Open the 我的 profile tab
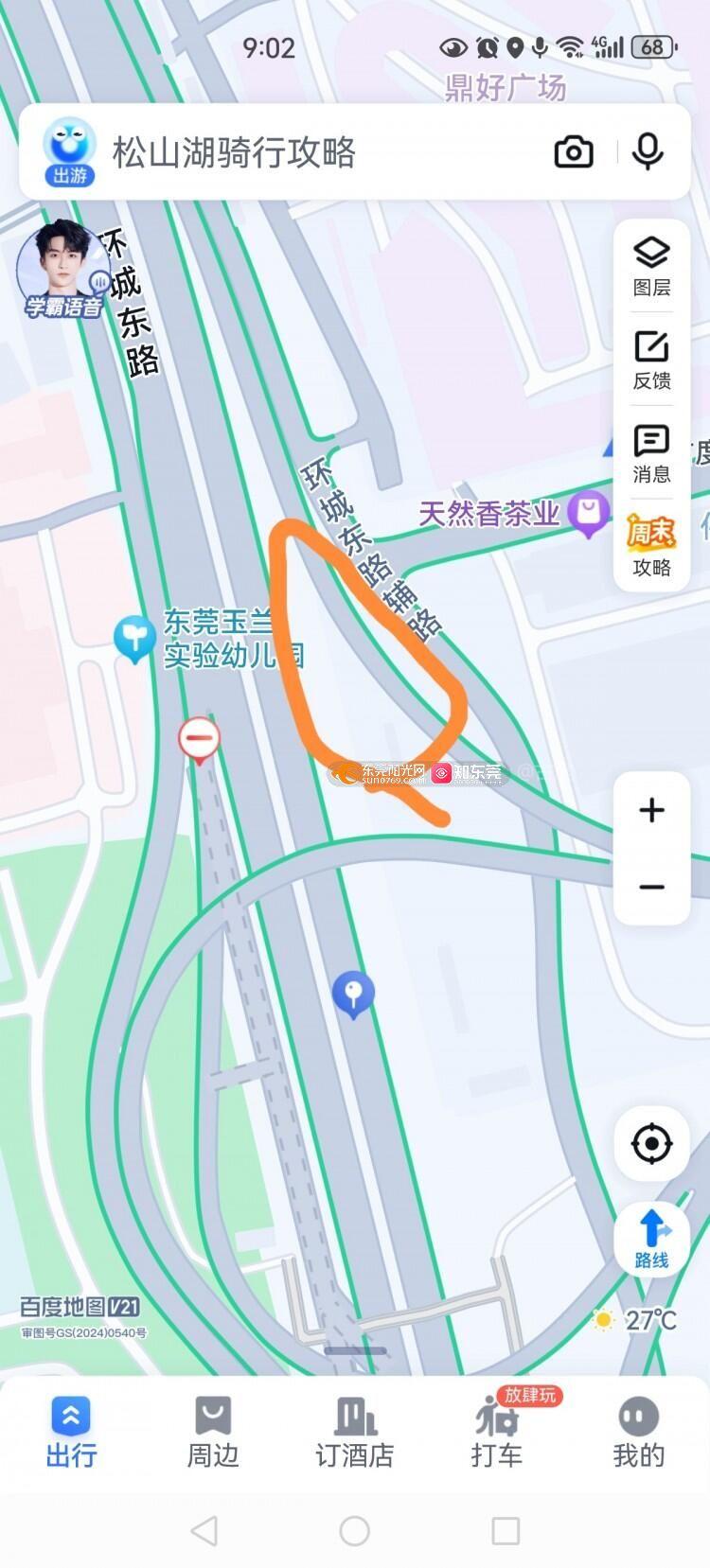Screen dimensions: 710x1568 (639, 1433)
